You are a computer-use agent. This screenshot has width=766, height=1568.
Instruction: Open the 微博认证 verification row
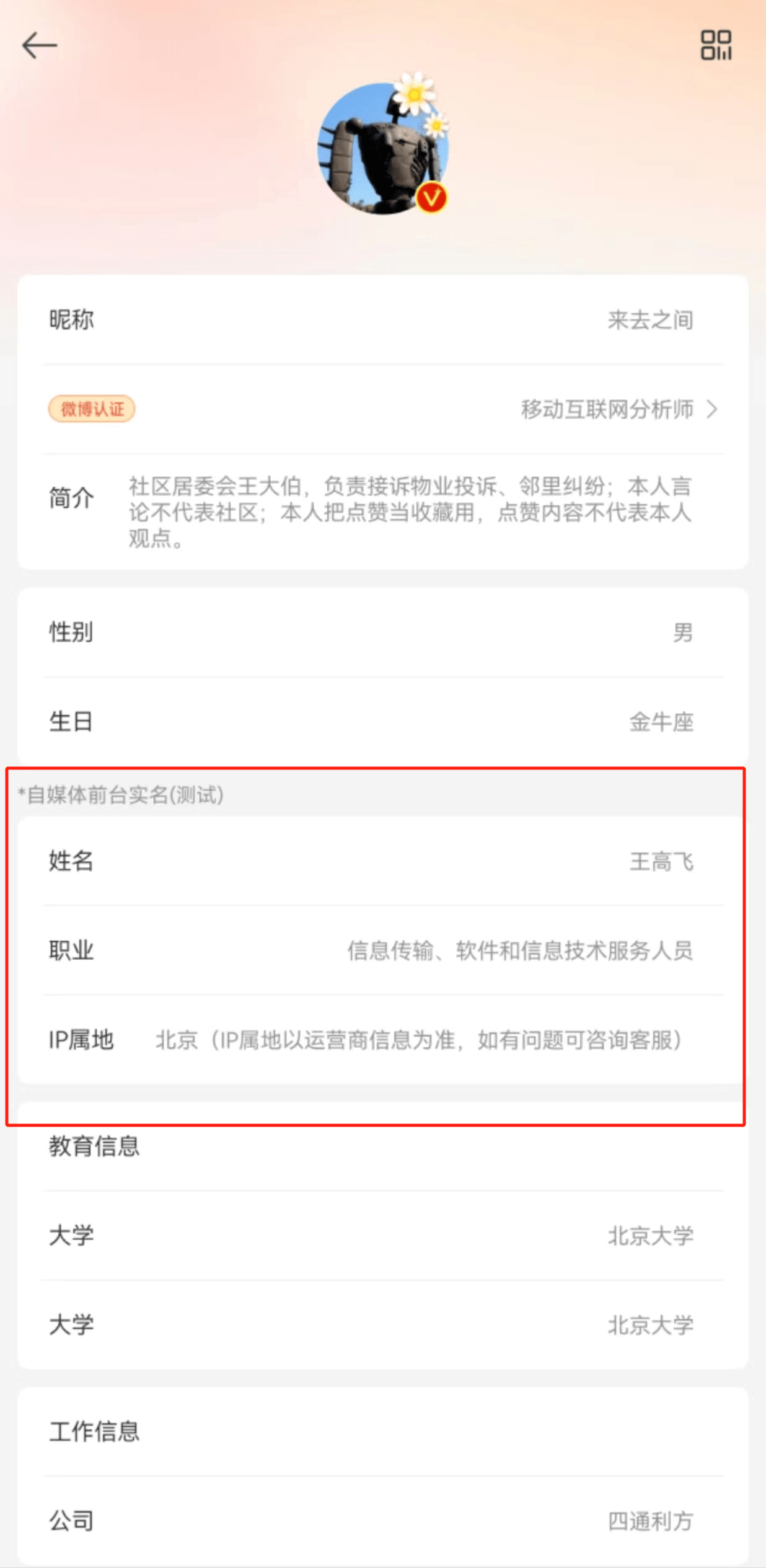(383, 409)
